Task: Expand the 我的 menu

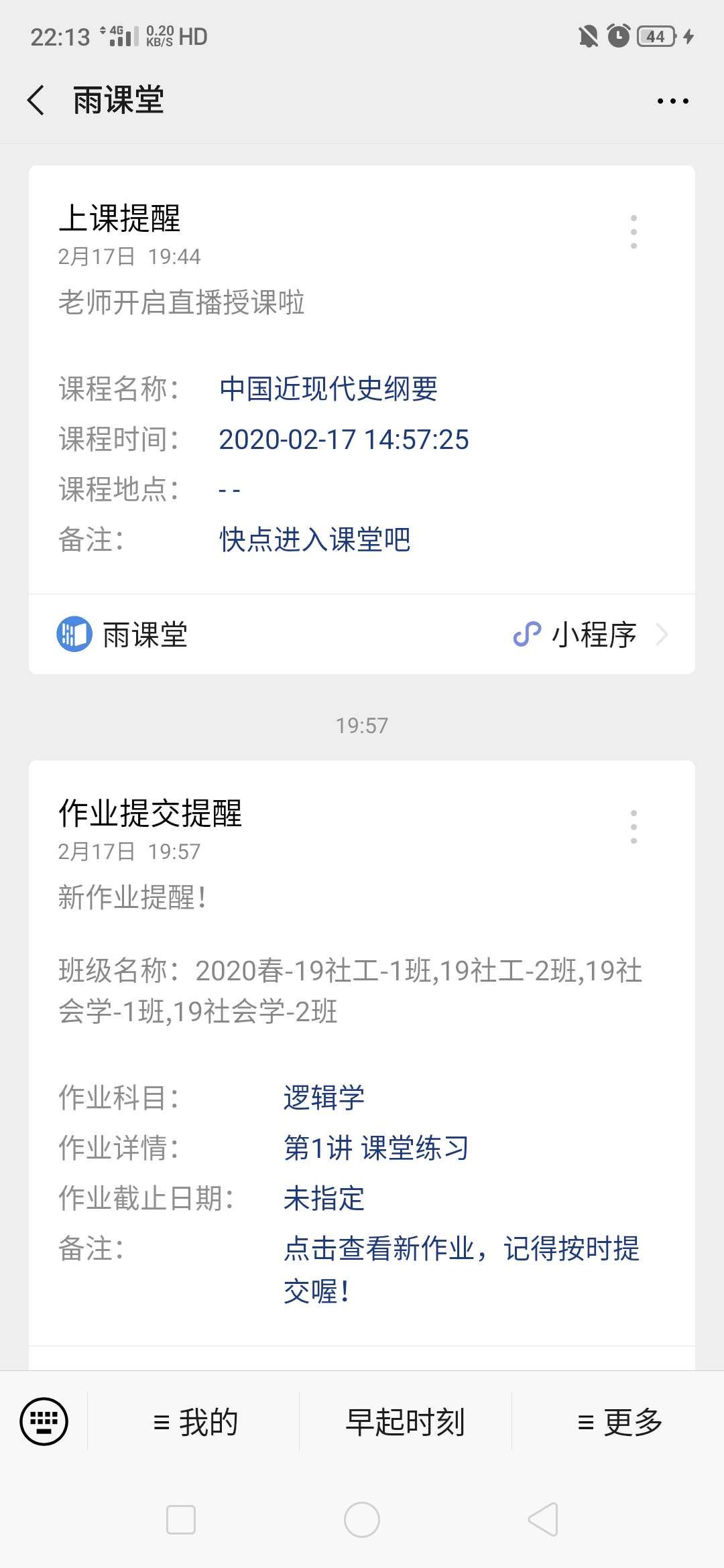Action: coord(194,1421)
